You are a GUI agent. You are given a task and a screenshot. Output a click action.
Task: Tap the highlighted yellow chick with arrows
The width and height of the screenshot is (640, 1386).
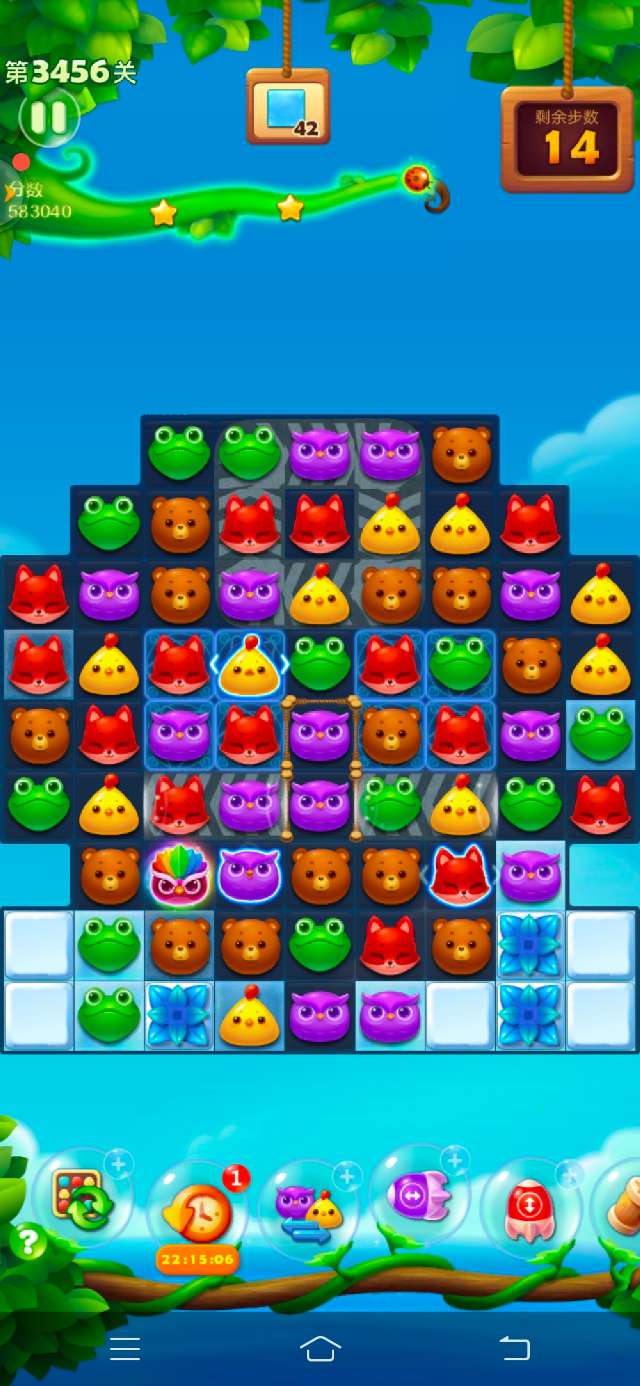click(x=249, y=664)
